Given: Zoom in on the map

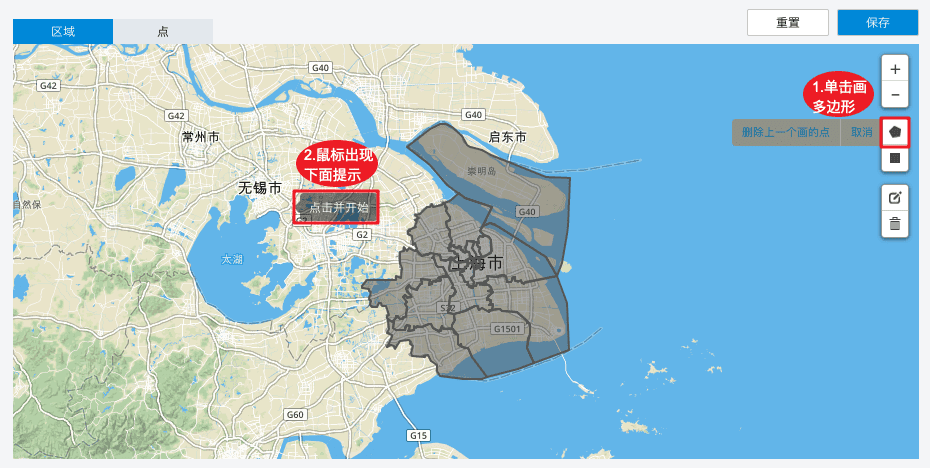Looking at the screenshot, I should [895, 69].
